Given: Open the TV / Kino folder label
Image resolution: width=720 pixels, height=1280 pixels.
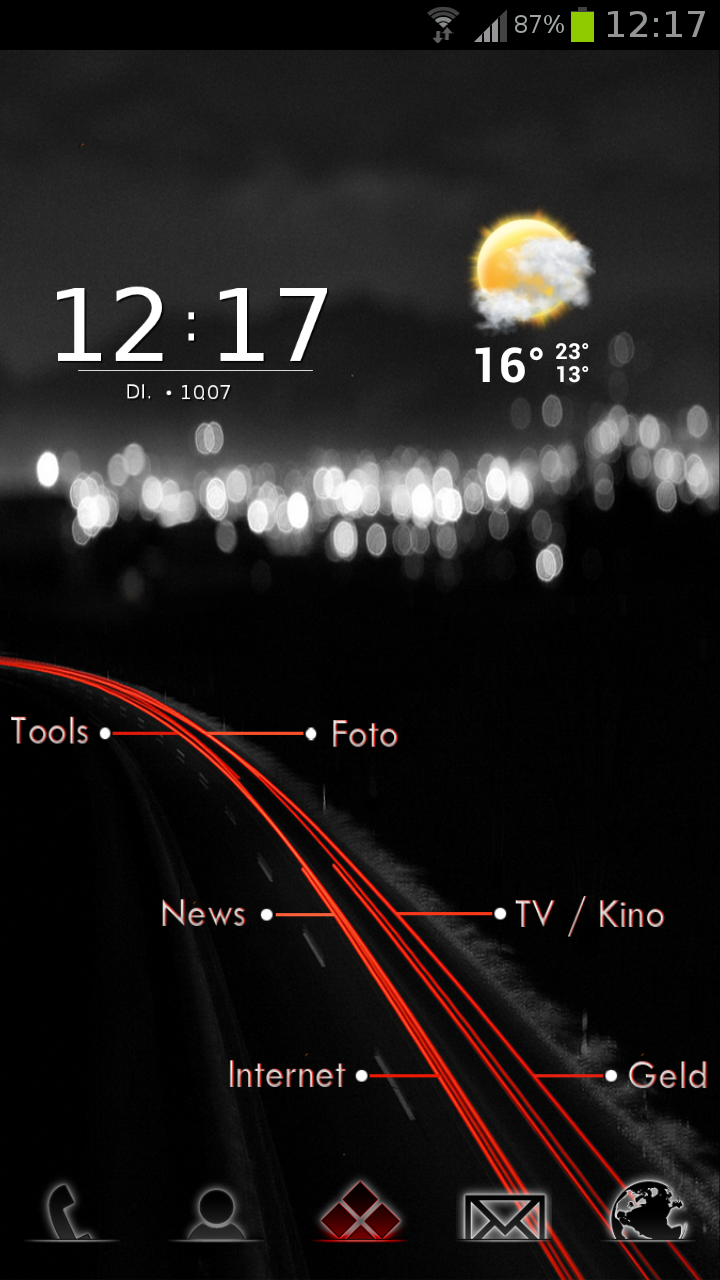Looking at the screenshot, I should (589, 915).
